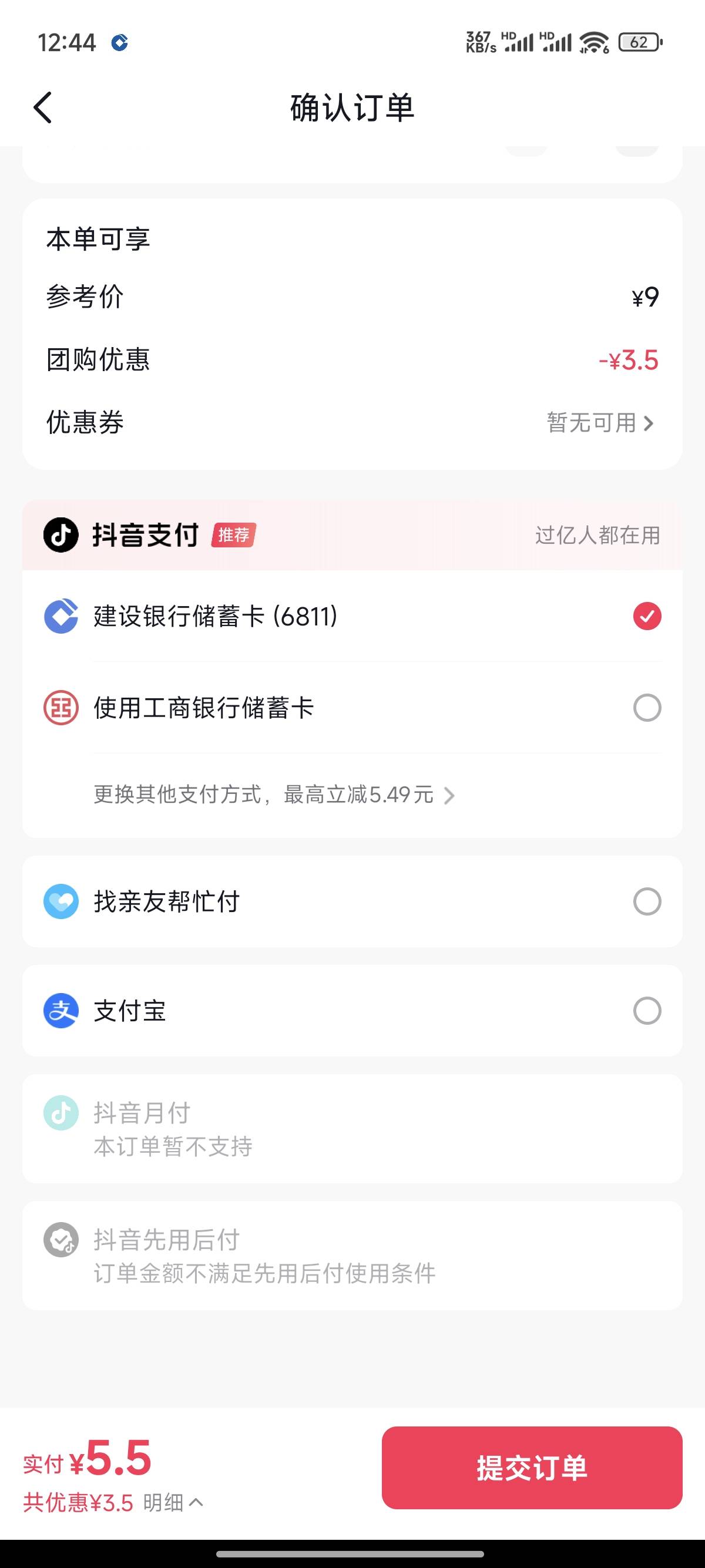Expand the 明细 discount details

(173, 1502)
